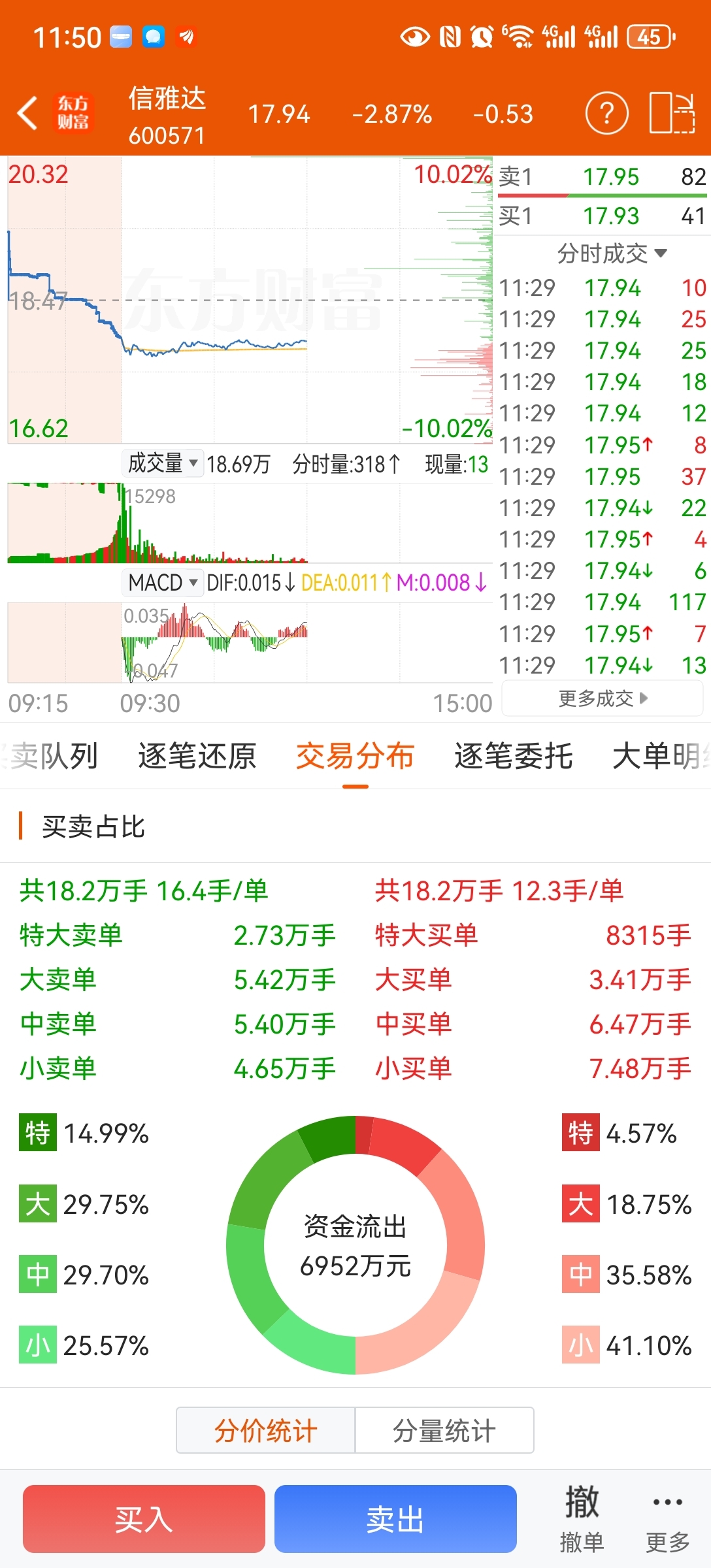Open 撤单 to cancel orders
The image size is (711, 1568).
pyautogui.click(x=582, y=1519)
